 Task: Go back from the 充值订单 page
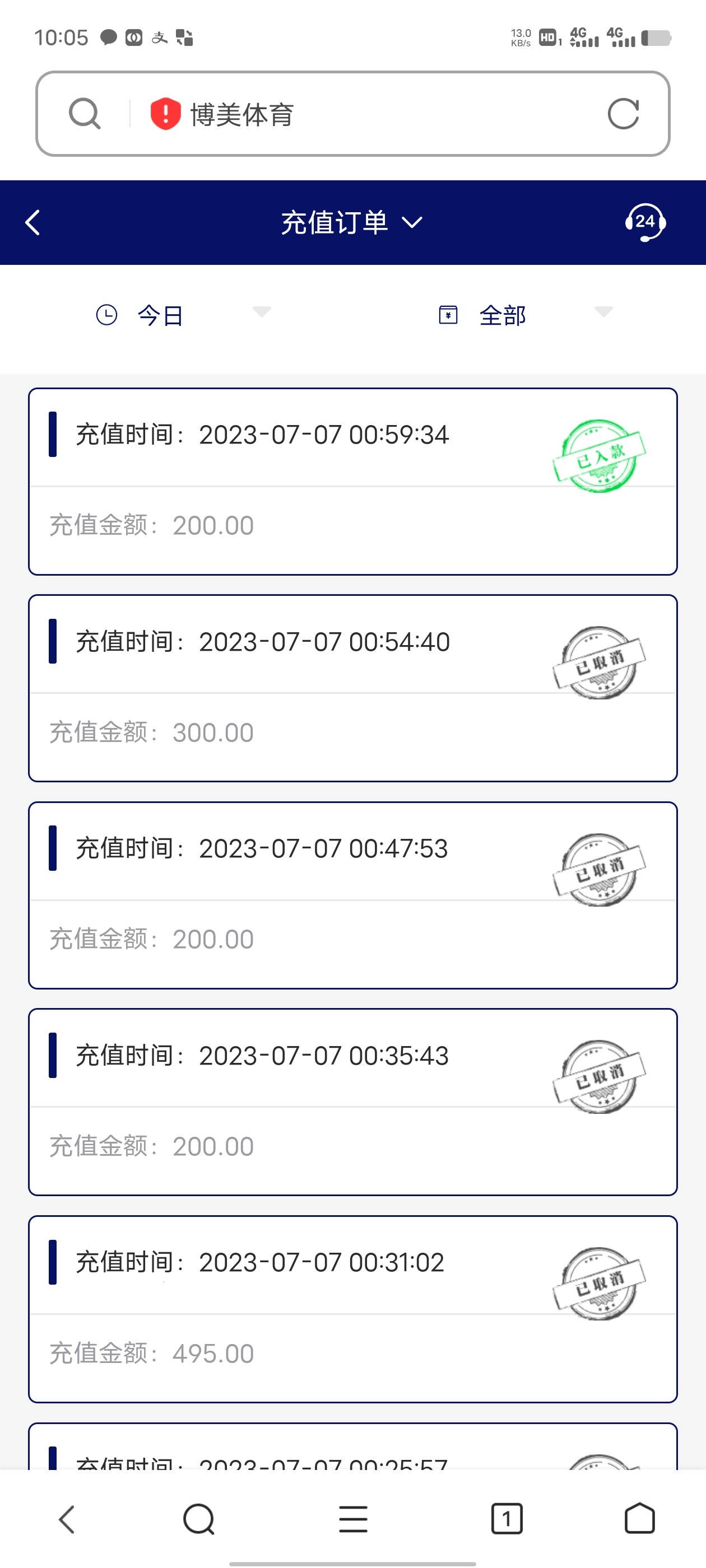(33, 223)
